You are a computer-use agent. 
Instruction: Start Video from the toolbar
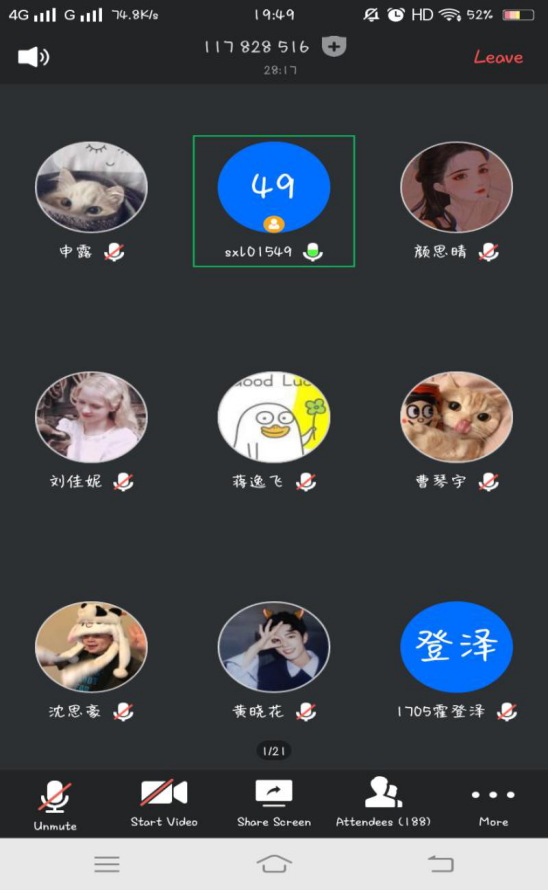(x=164, y=804)
